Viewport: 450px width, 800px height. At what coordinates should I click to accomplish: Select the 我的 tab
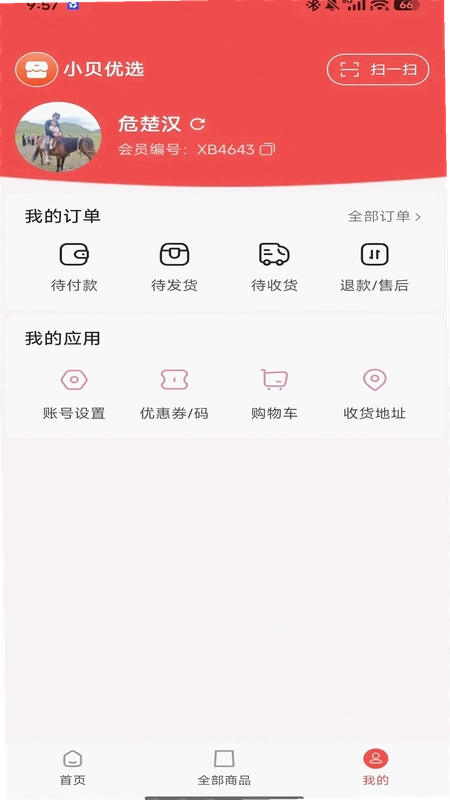pos(376,767)
